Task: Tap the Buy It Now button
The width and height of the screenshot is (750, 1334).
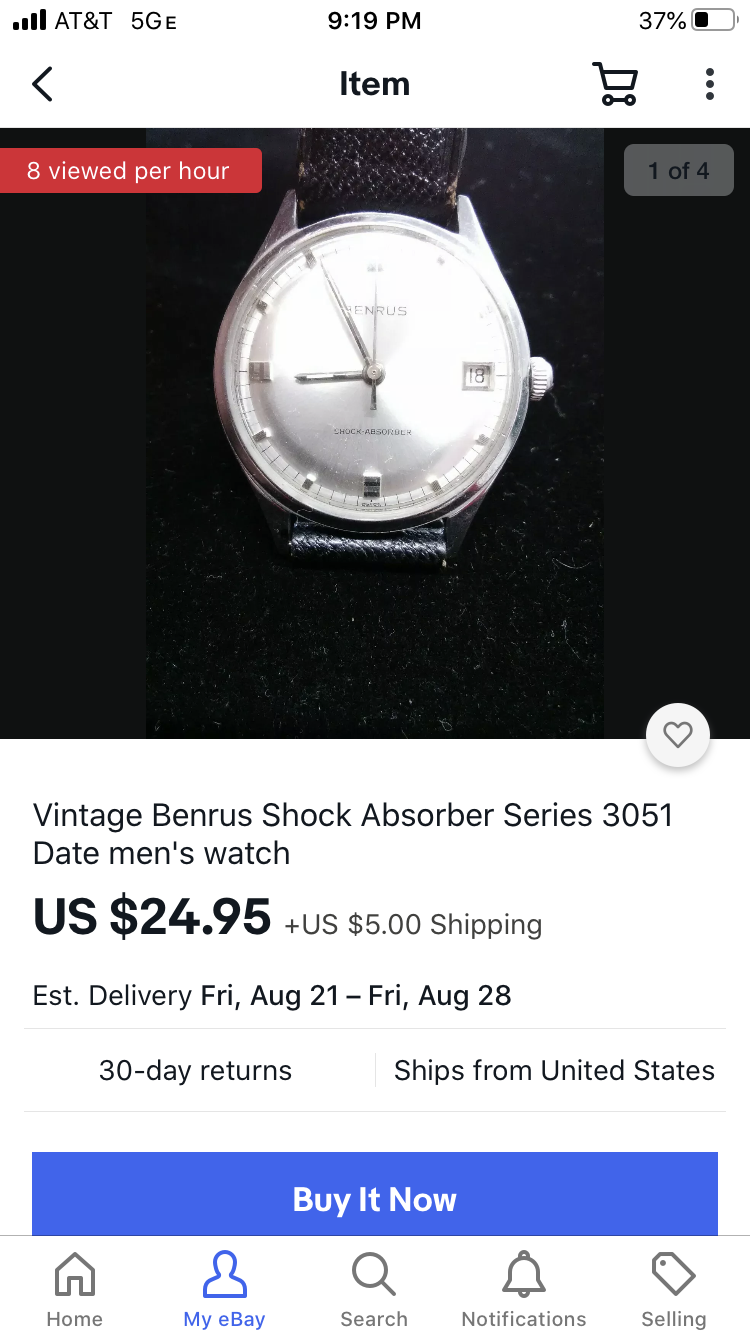Action: tap(375, 1198)
